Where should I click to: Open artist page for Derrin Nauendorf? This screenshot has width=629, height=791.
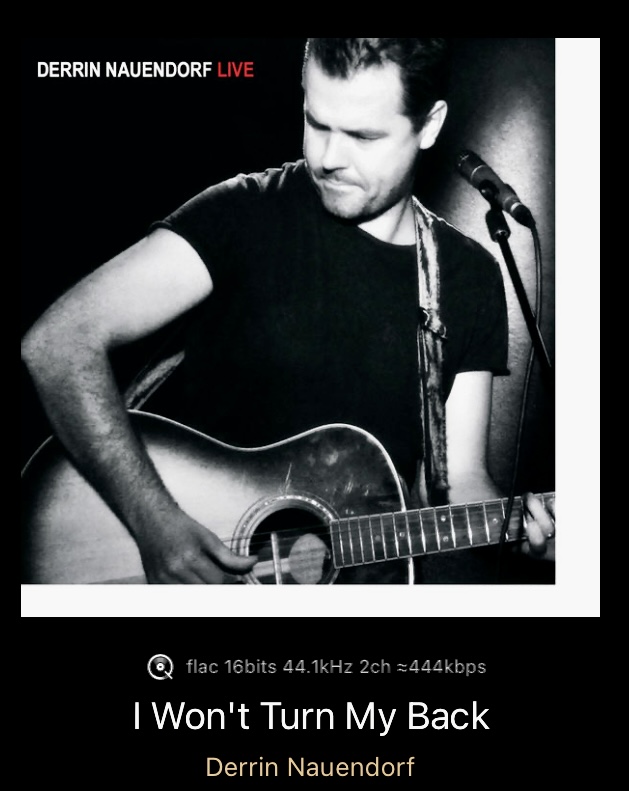(309, 767)
